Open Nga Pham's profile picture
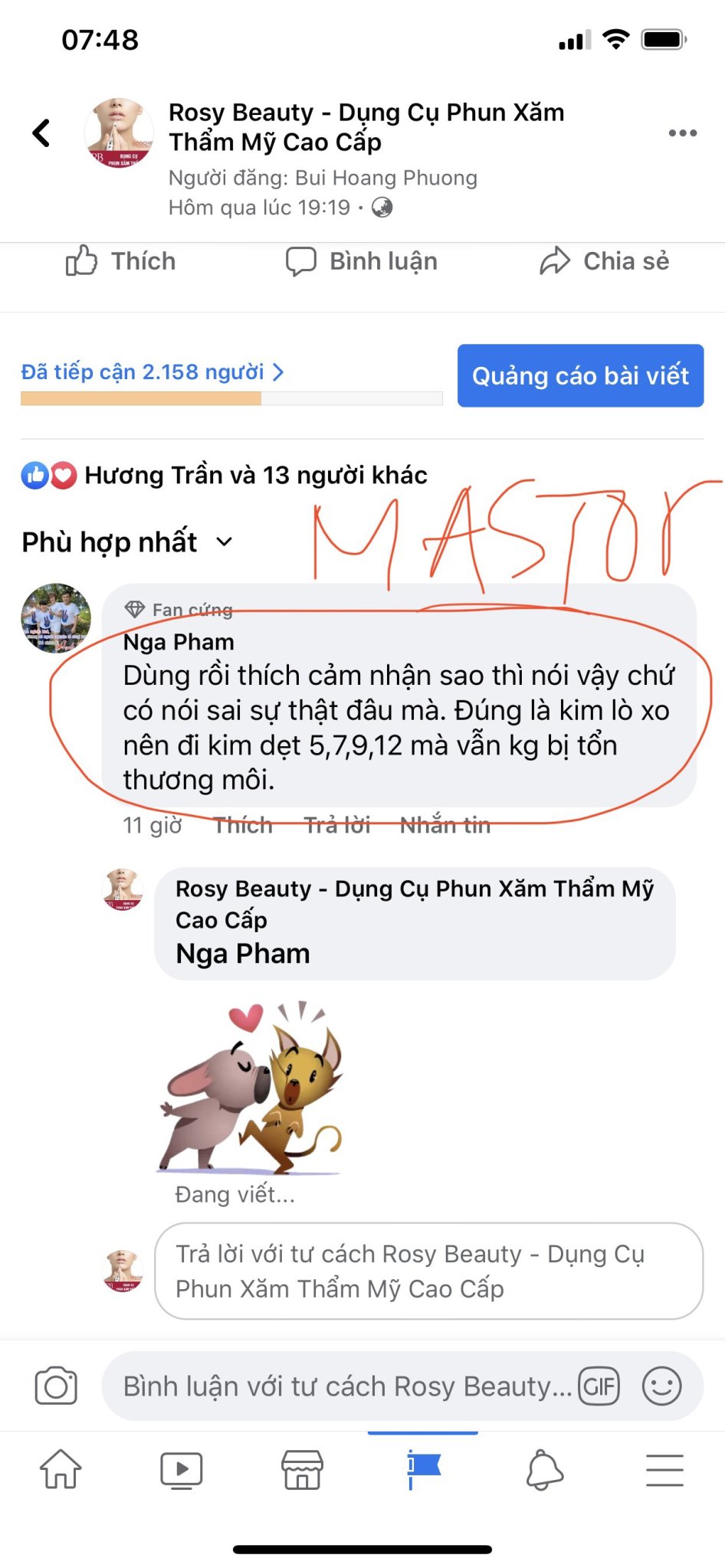Image resolution: width=725 pixels, height=1568 pixels. tap(55, 618)
